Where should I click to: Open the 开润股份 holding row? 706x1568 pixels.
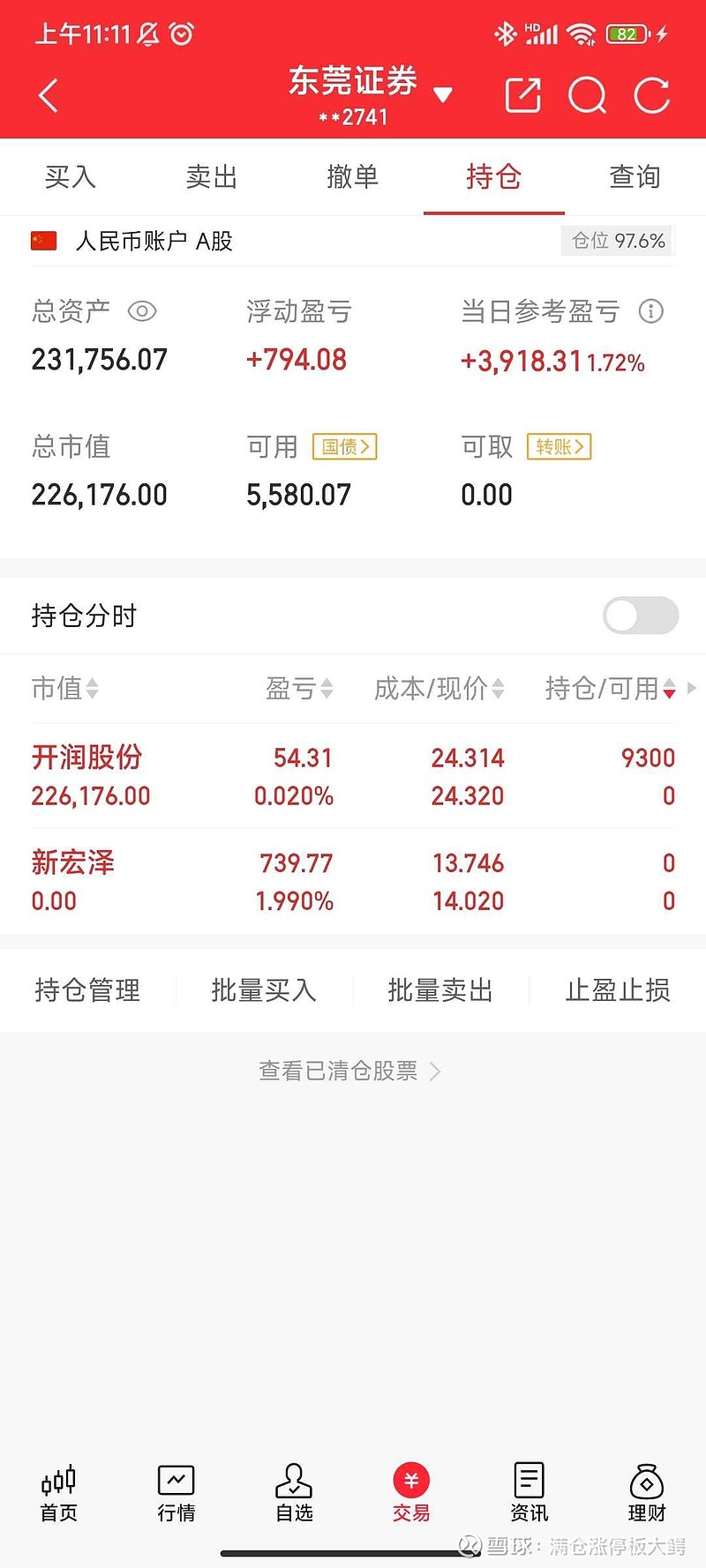pyautogui.click(x=353, y=776)
